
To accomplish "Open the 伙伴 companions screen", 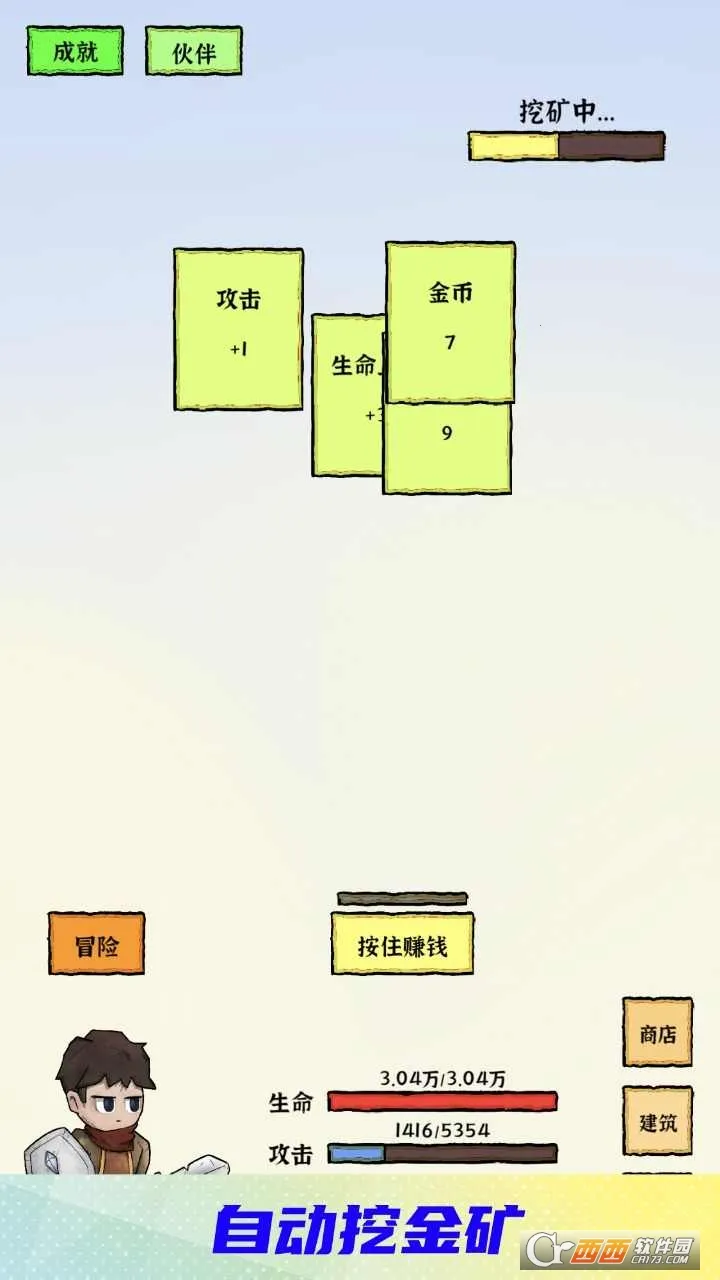I will 194,51.
